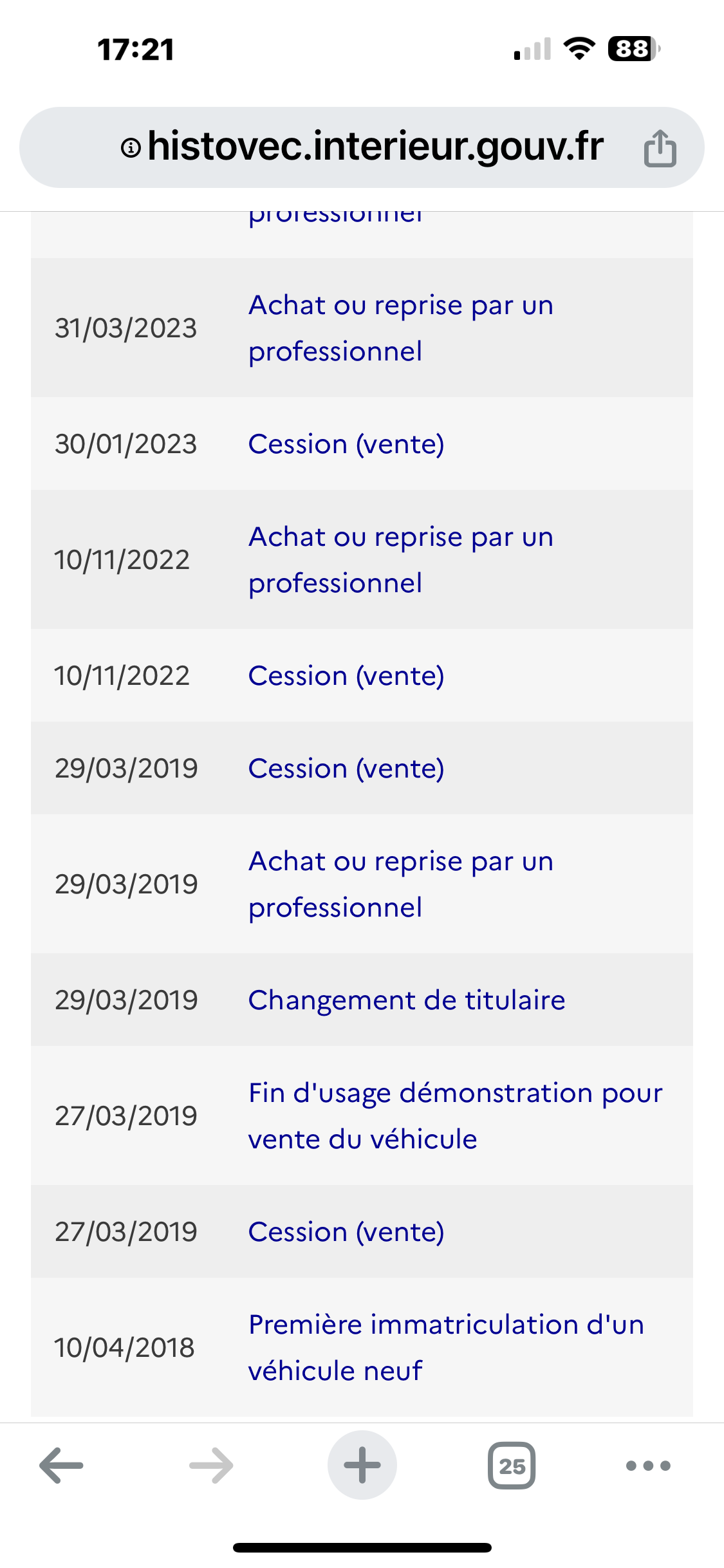Open site info icon beside the URL
Image resolution: width=724 pixels, height=1568 pixels.
131,149
